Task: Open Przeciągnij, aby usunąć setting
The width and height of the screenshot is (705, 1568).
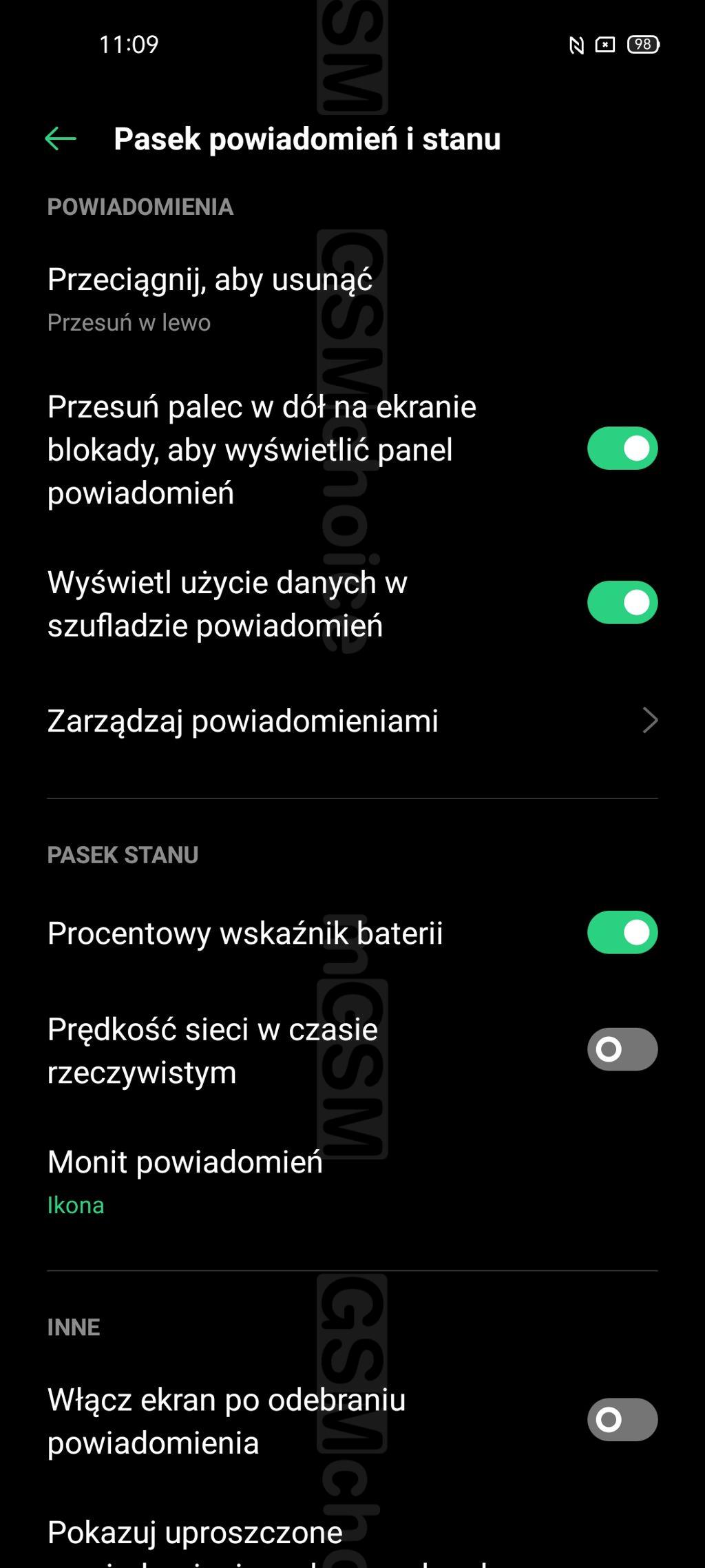Action: (x=352, y=300)
